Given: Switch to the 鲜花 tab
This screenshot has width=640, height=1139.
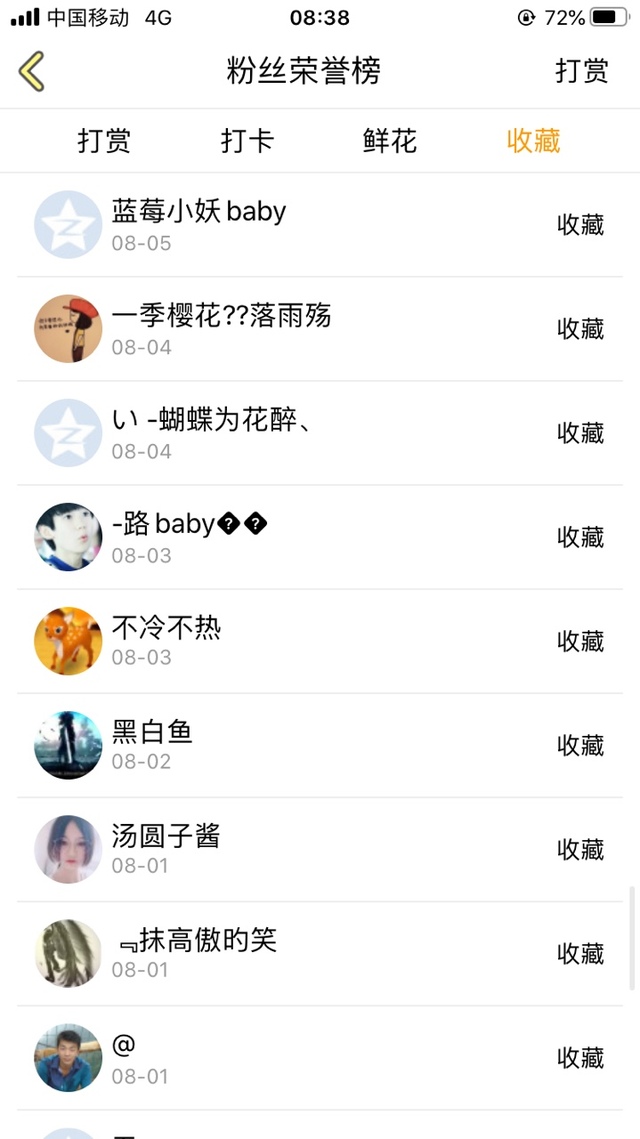Looking at the screenshot, I should click(x=390, y=141).
